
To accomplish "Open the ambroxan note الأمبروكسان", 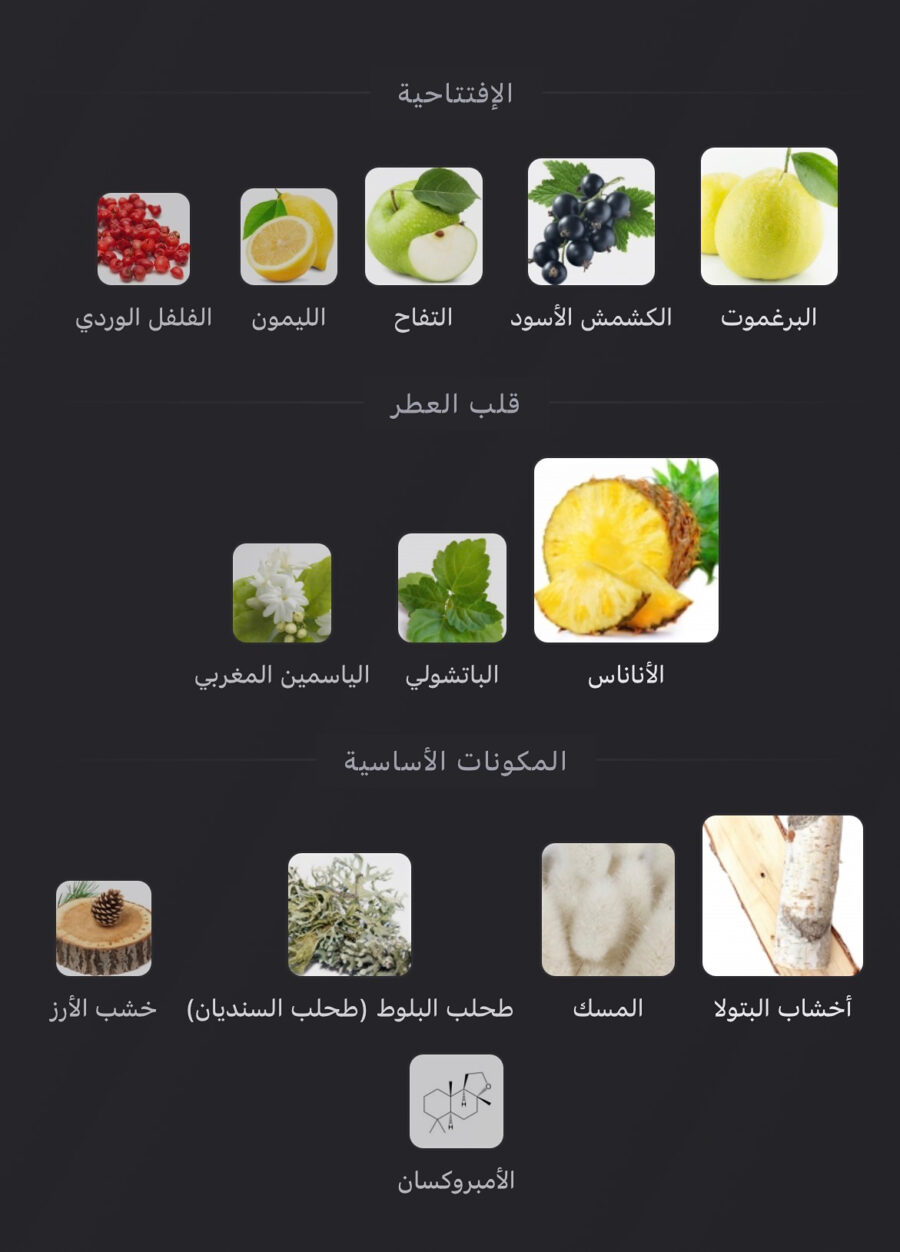I will click(456, 1101).
